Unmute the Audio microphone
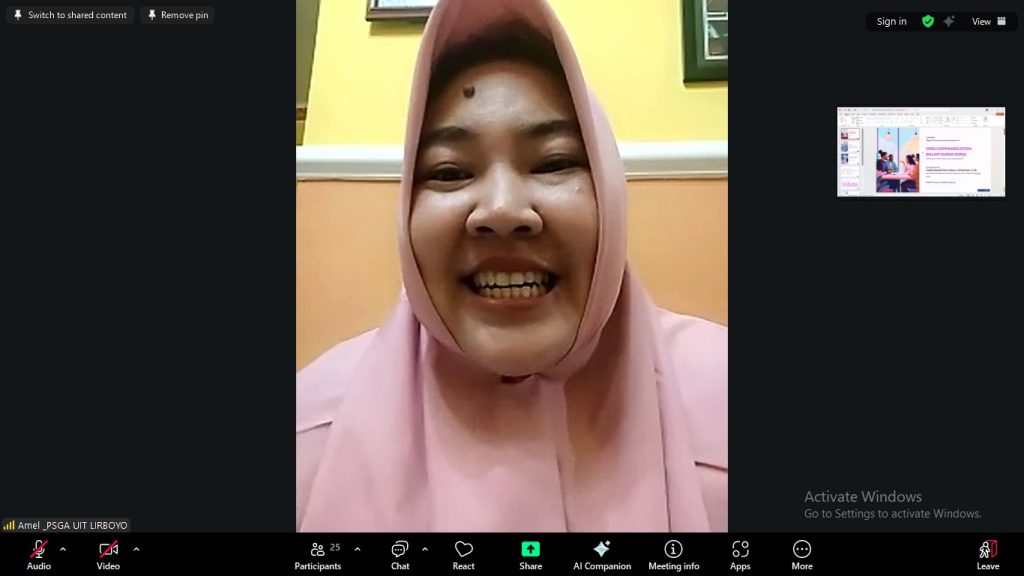This screenshot has width=1024, height=576. tap(39, 554)
